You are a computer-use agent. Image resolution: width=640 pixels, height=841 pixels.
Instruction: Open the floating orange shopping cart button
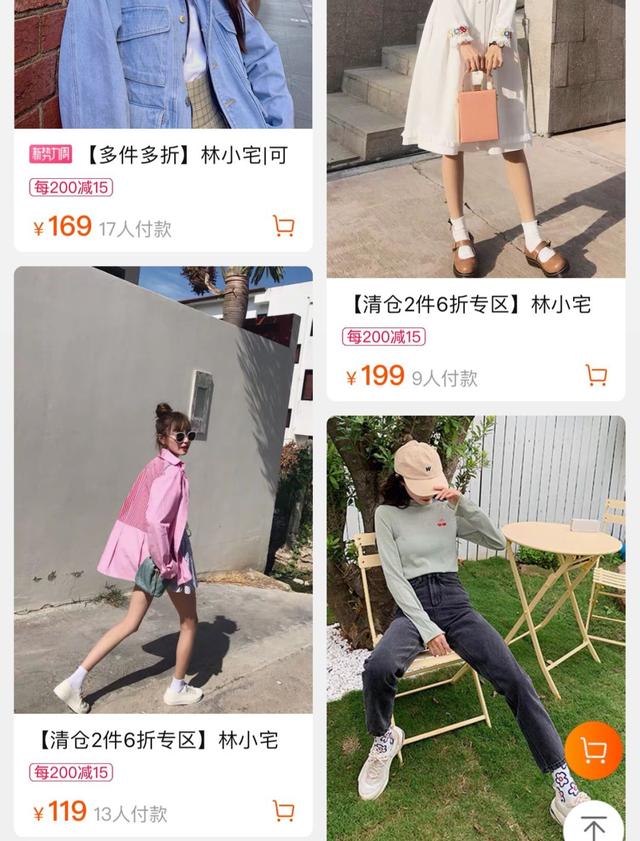pos(593,751)
